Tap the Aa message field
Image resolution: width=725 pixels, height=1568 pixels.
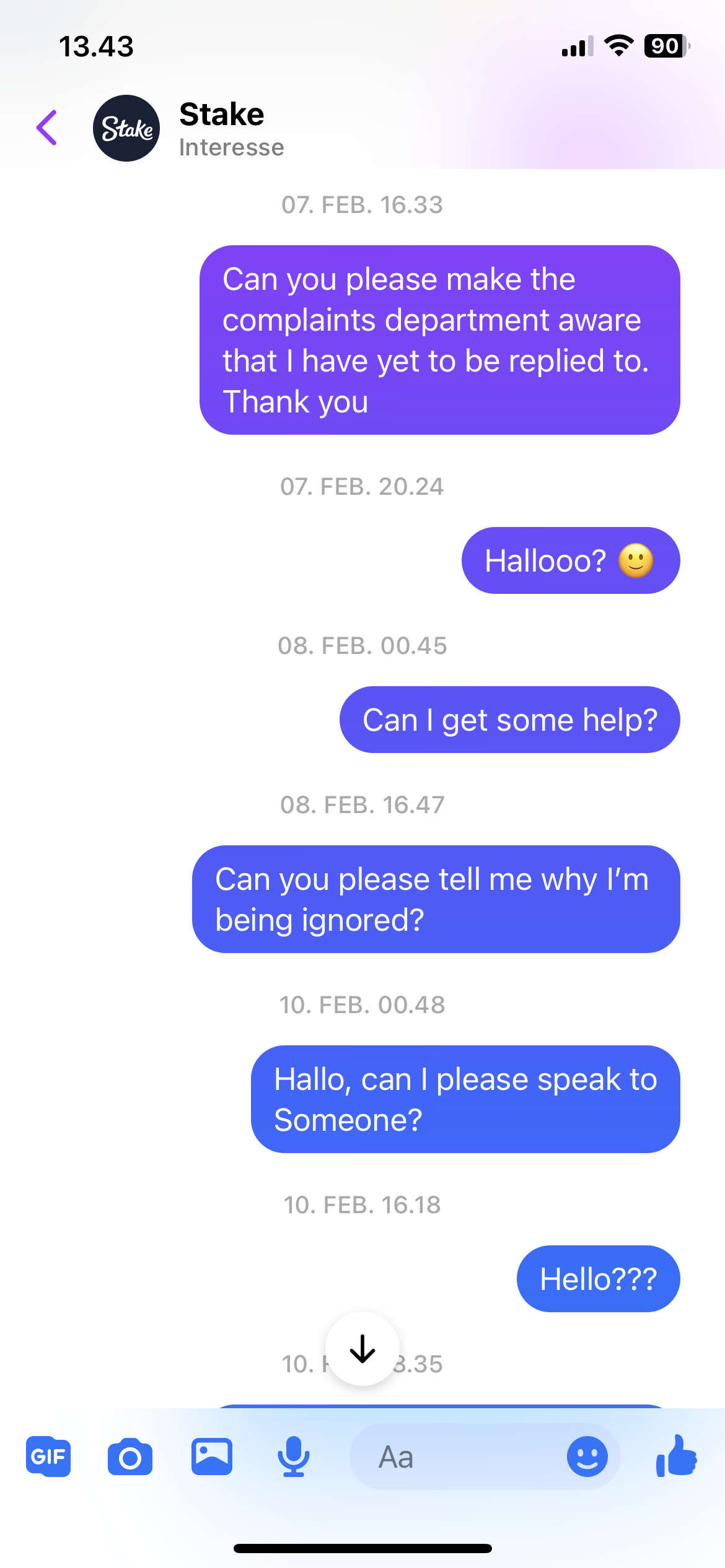(452, 1457)
